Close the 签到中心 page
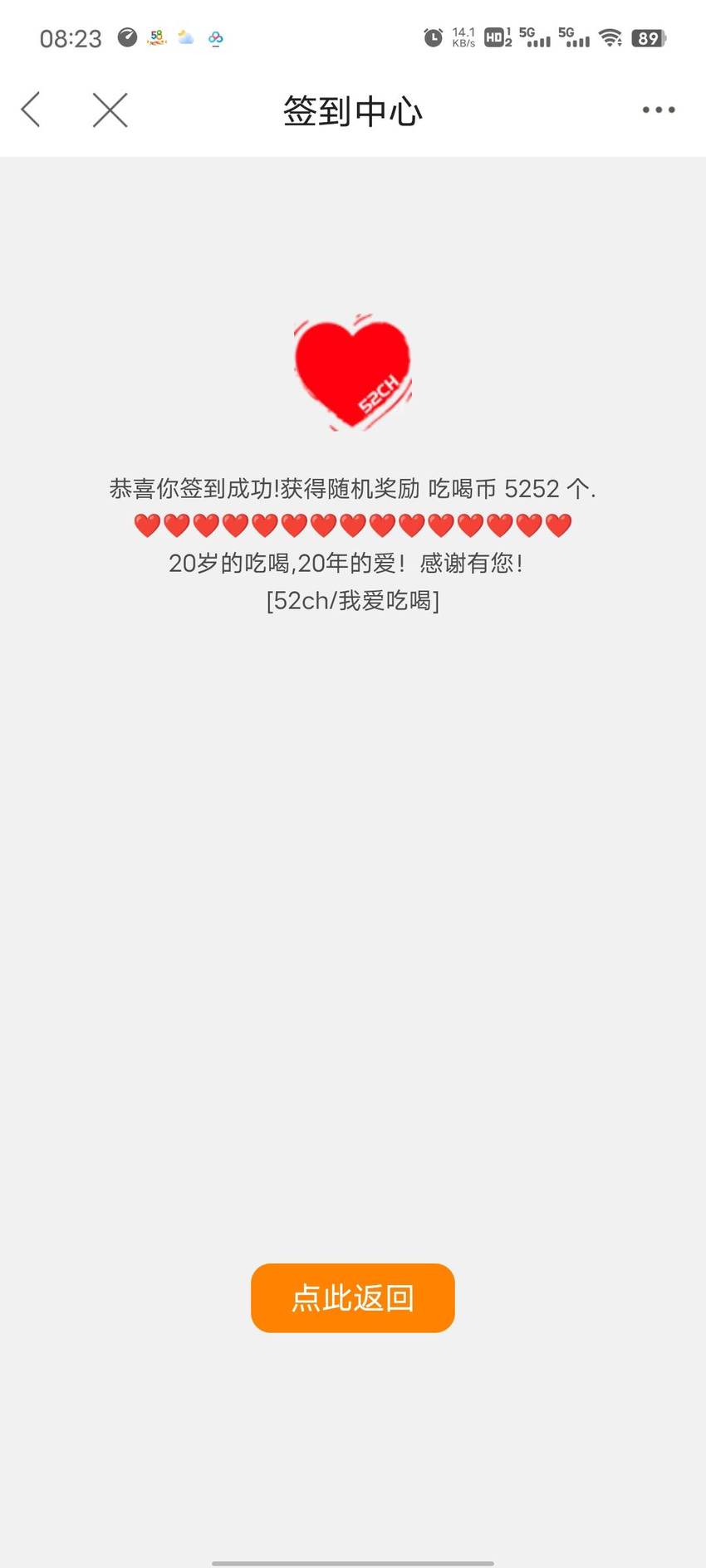 [x=110, y=110]
